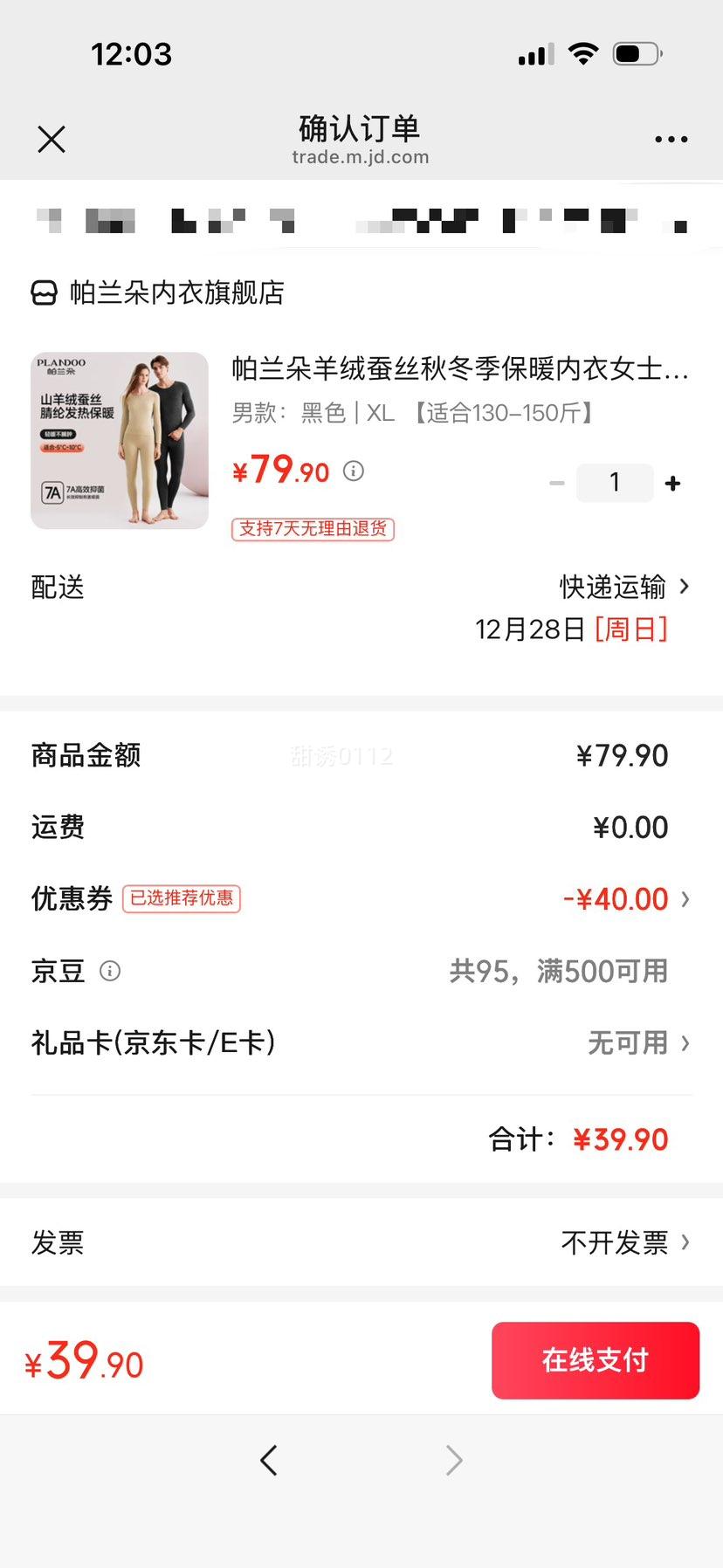Tap the 已选推荐优惠 coupon tag
Viewport: 723px width, 1568px height.
point(181,898)
